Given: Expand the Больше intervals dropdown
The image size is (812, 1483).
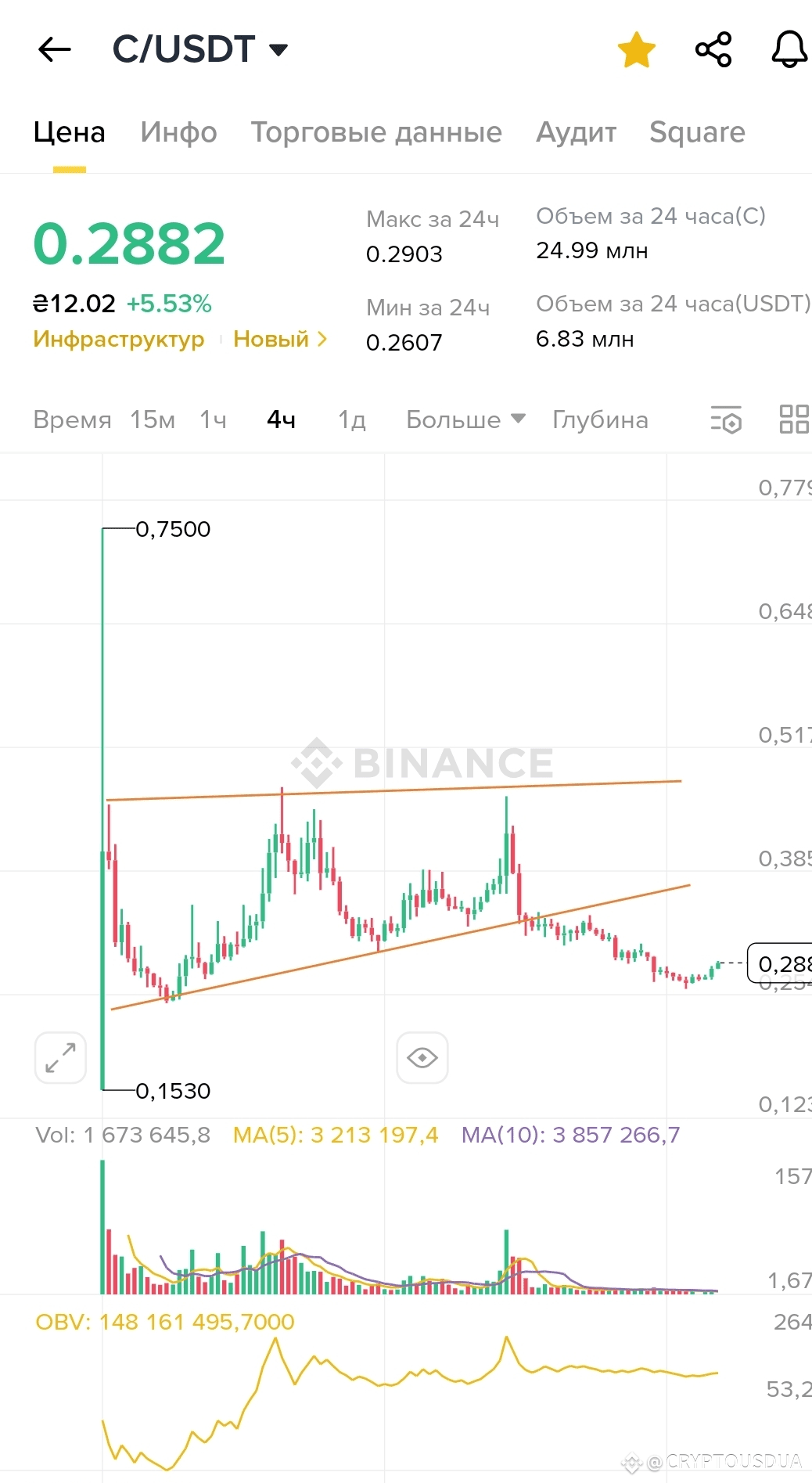Looking at the screenshot, I should coord(465,420).
